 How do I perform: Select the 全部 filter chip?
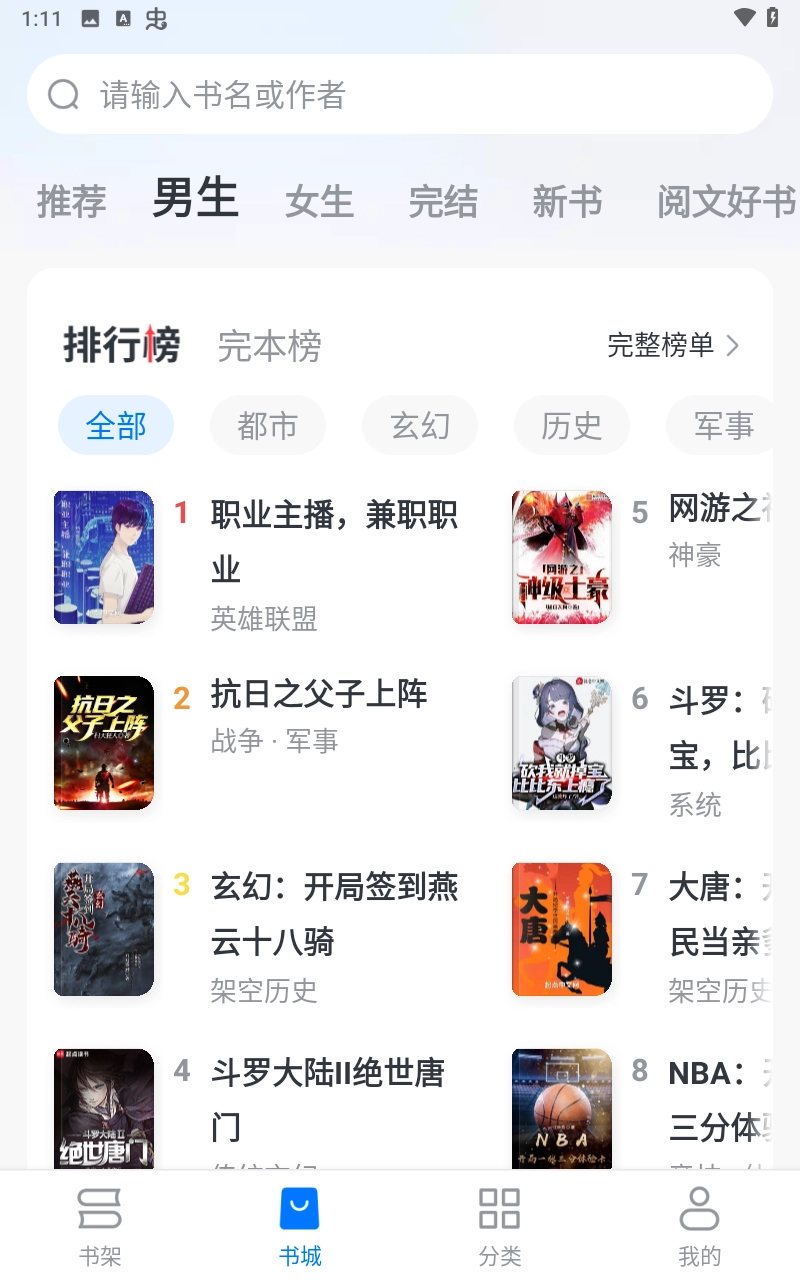pos(116,425)
